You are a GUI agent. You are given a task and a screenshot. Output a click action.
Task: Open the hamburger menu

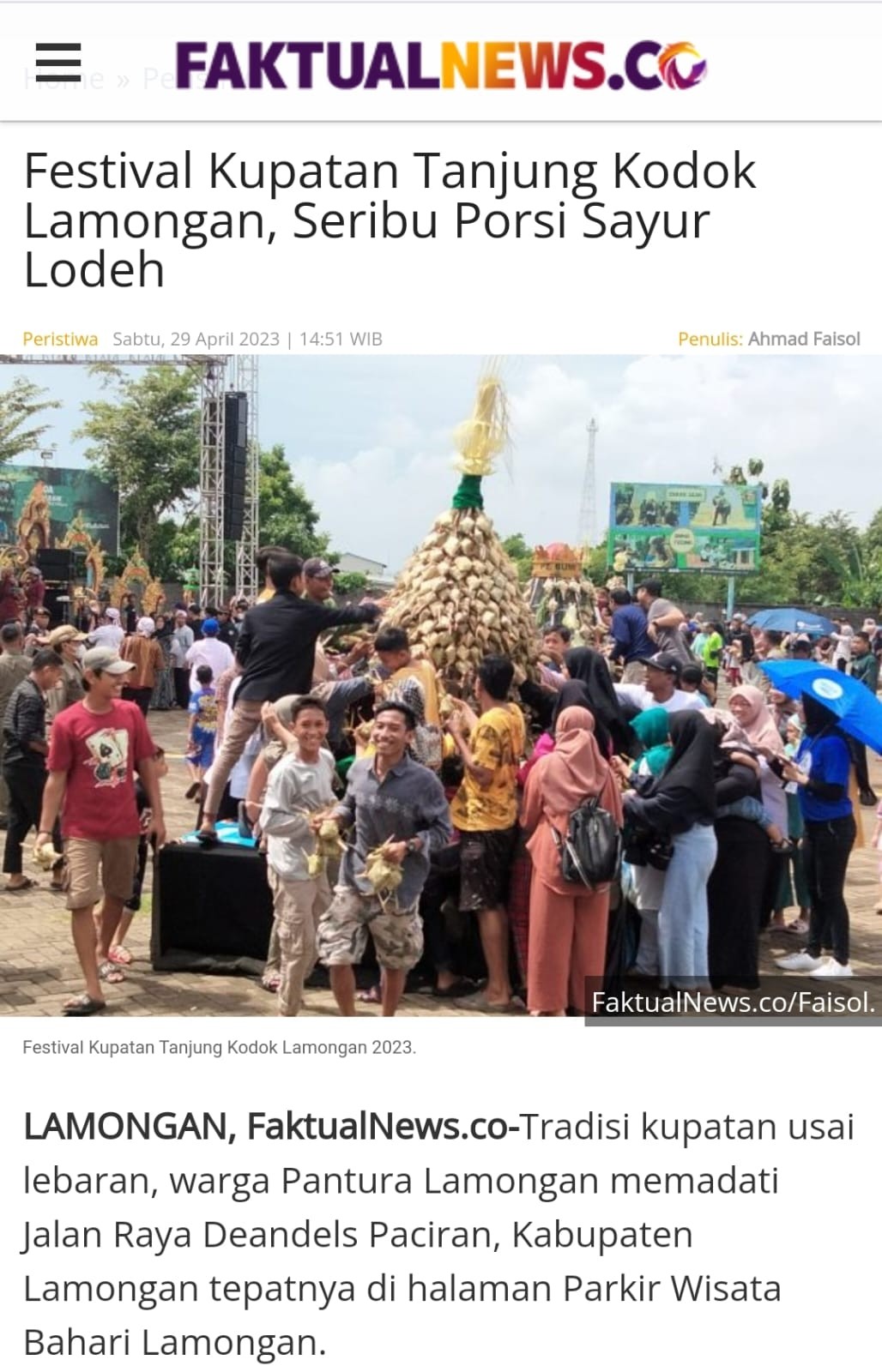[x=58, y=63]
